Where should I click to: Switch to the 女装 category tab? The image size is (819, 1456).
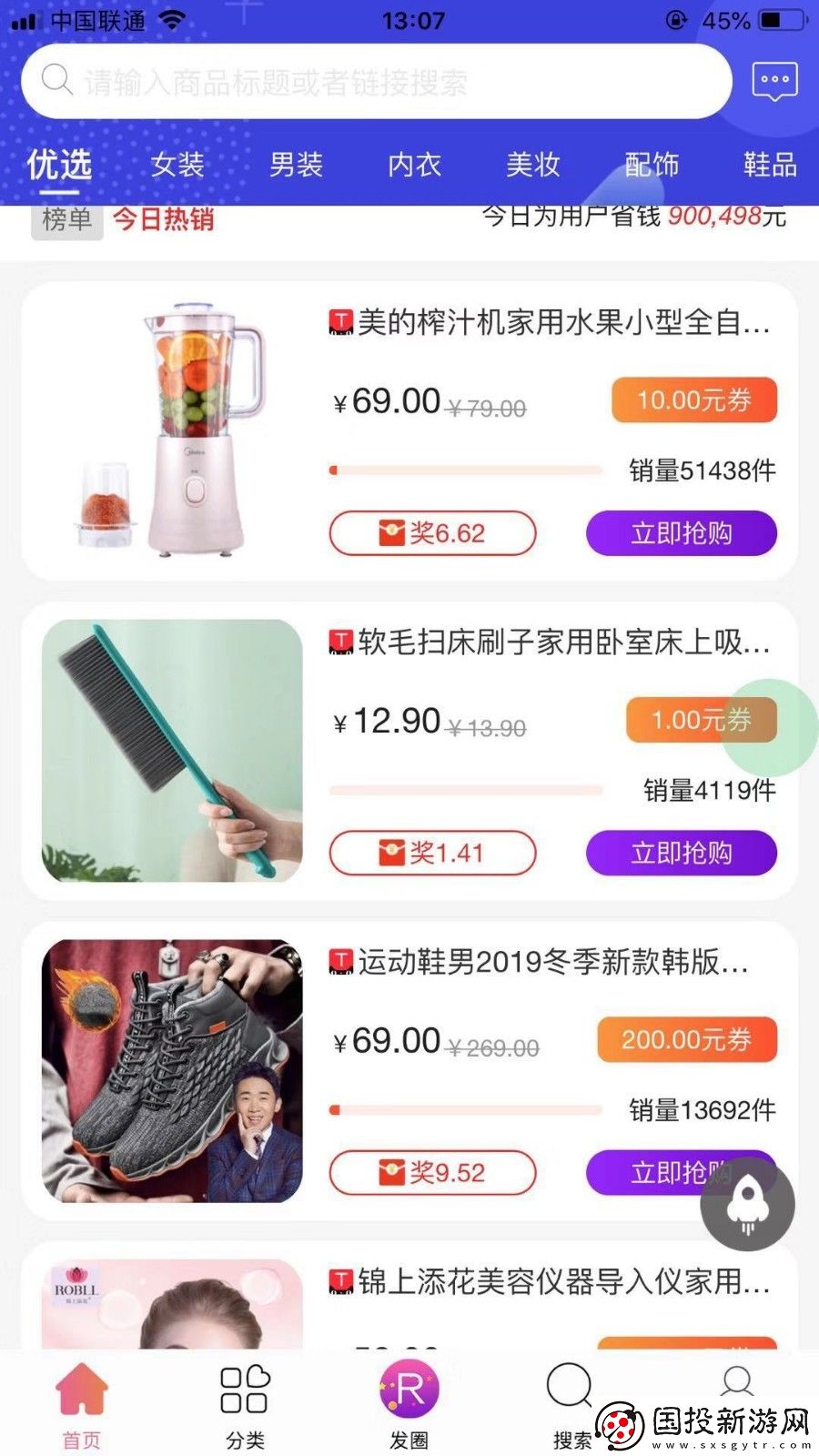coord(178,165)
